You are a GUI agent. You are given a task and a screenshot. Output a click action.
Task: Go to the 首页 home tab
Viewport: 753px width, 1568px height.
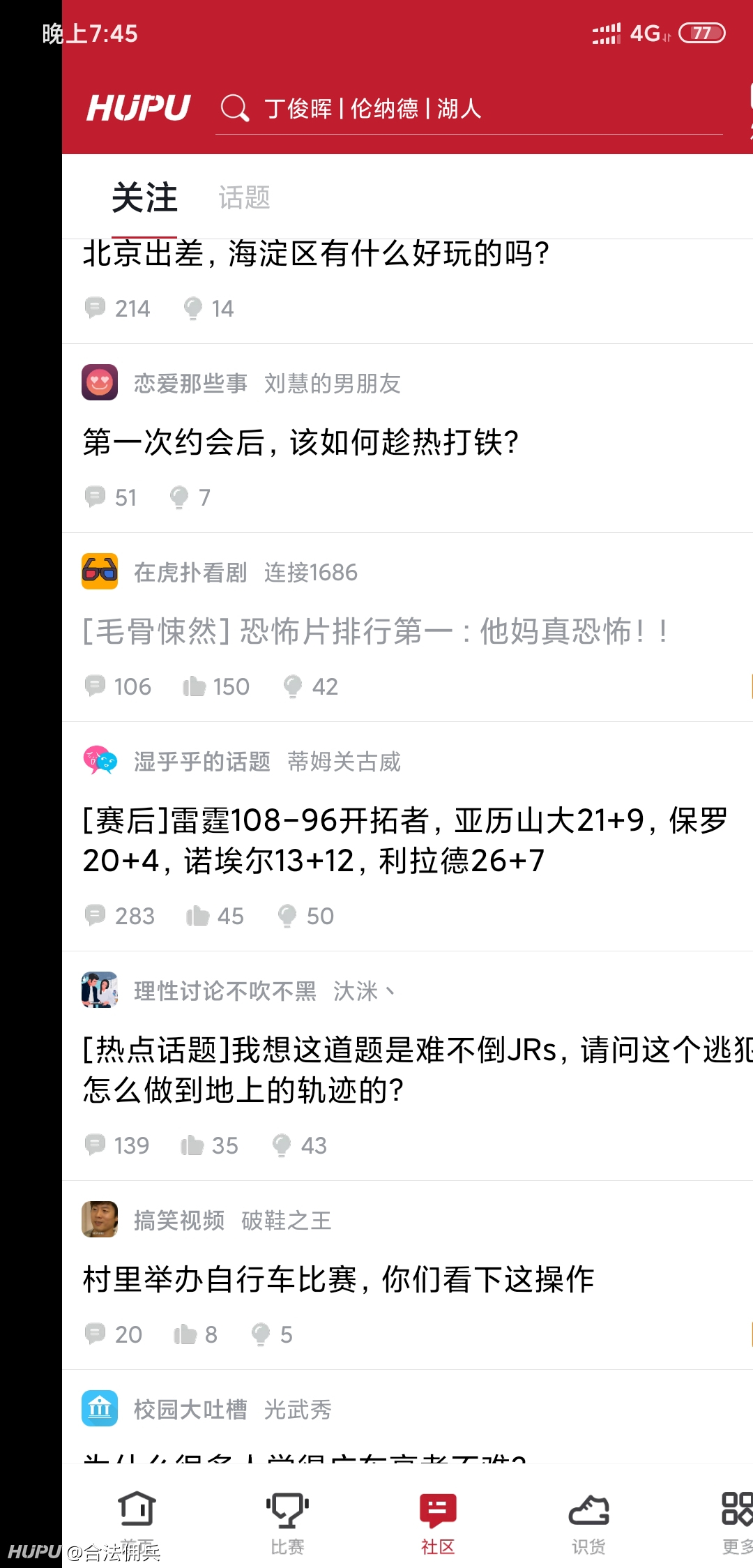point(137,1522)
